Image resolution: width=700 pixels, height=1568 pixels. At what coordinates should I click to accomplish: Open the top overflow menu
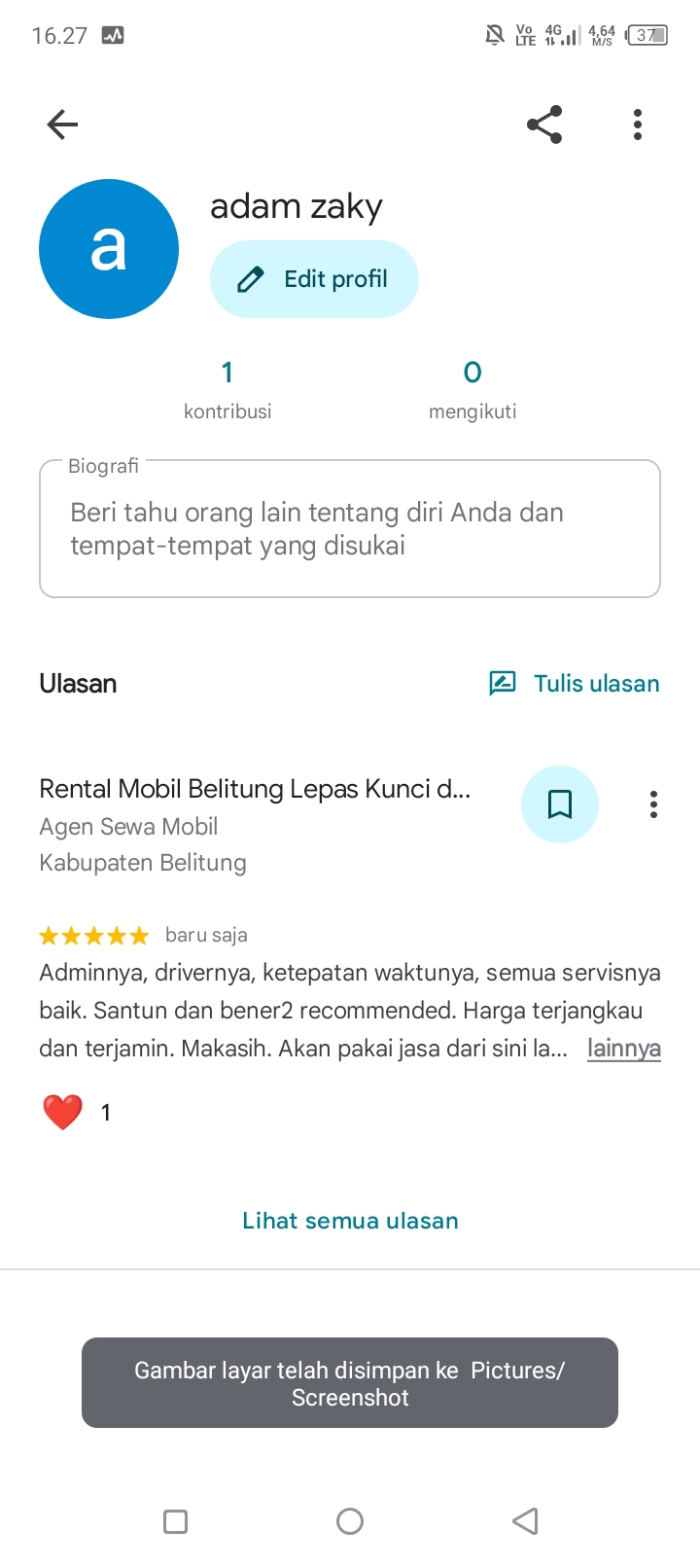(638, 125)
